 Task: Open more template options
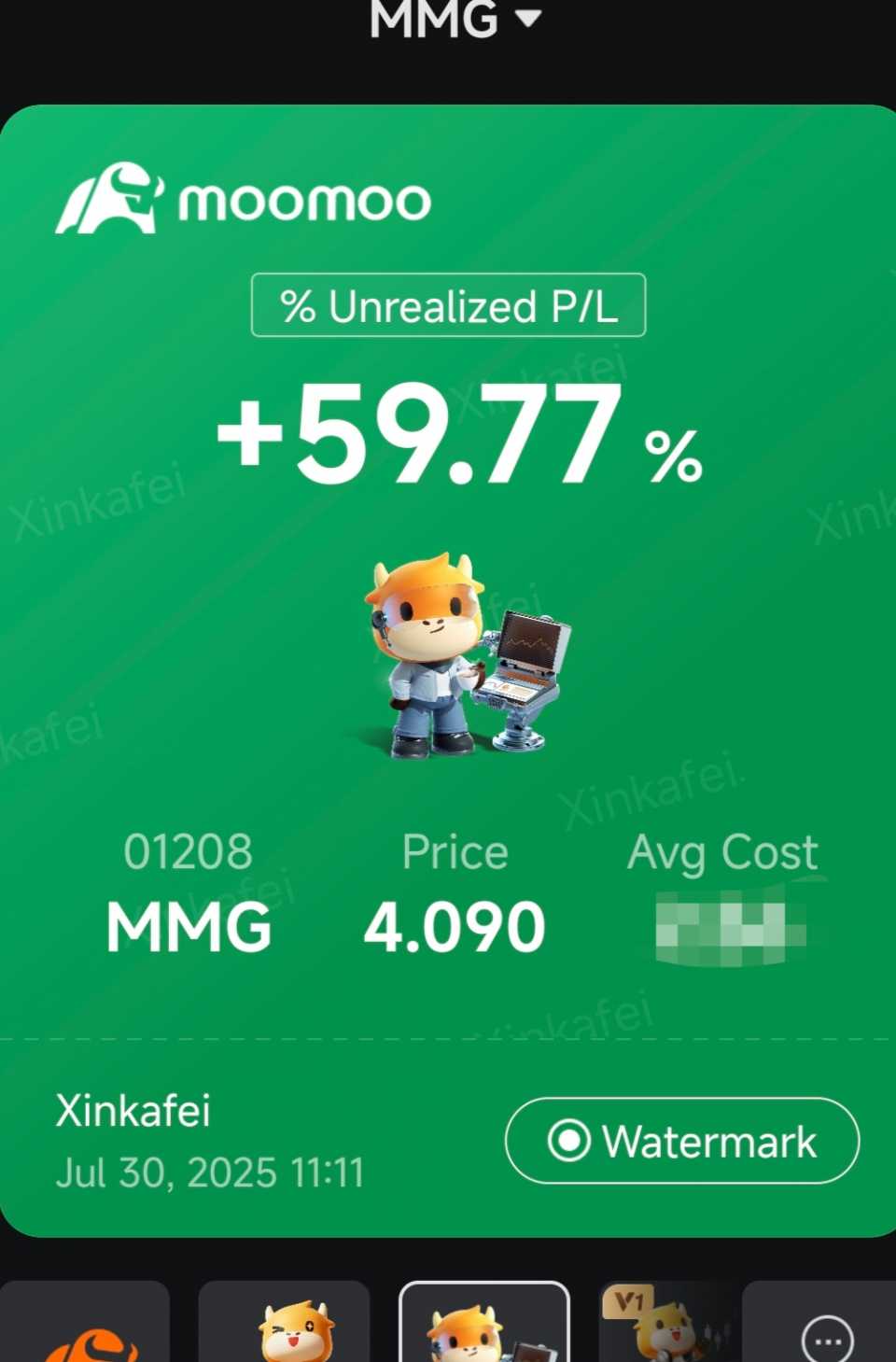(827, 1337)
